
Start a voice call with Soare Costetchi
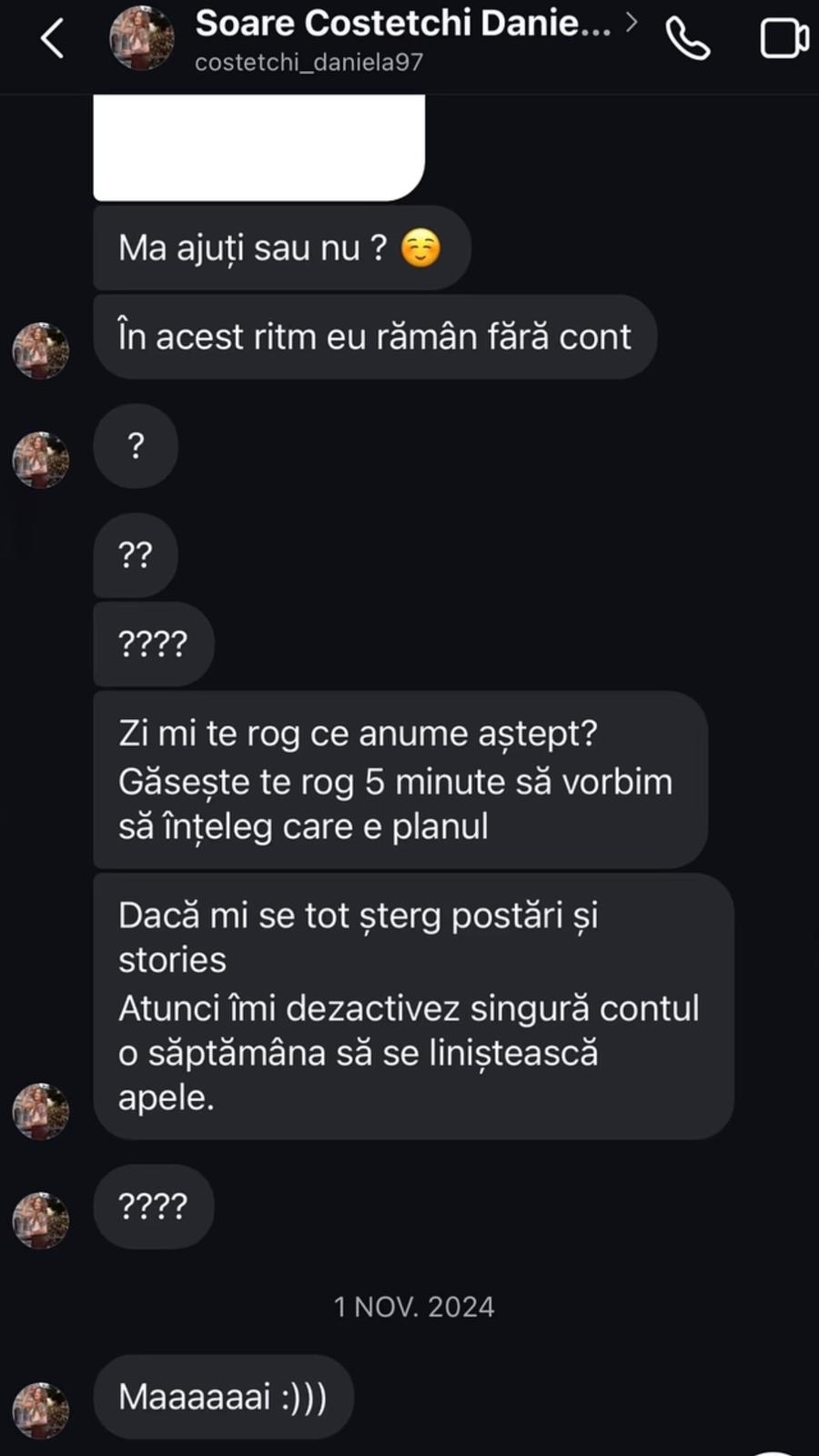(x=688, y=39)
